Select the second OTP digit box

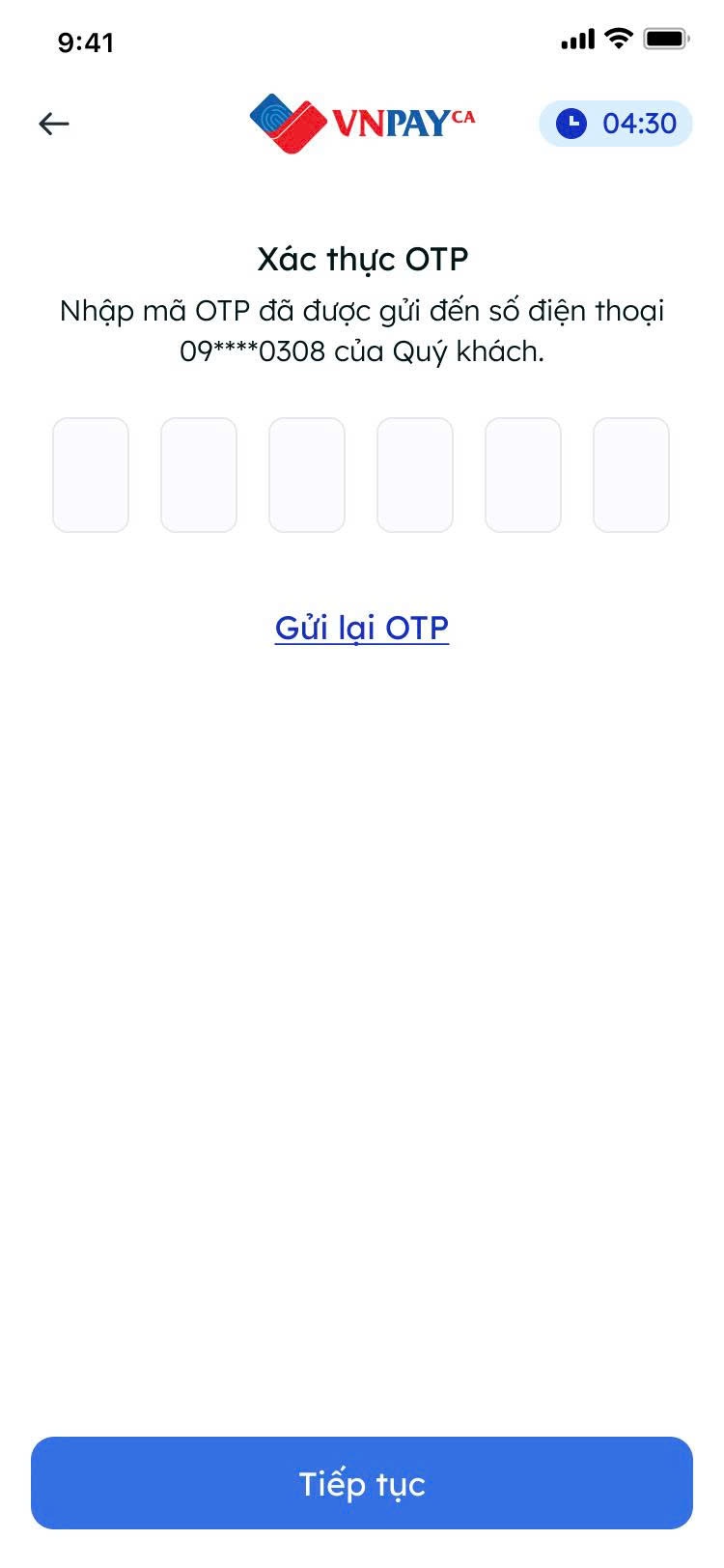[x=199, y=475]
